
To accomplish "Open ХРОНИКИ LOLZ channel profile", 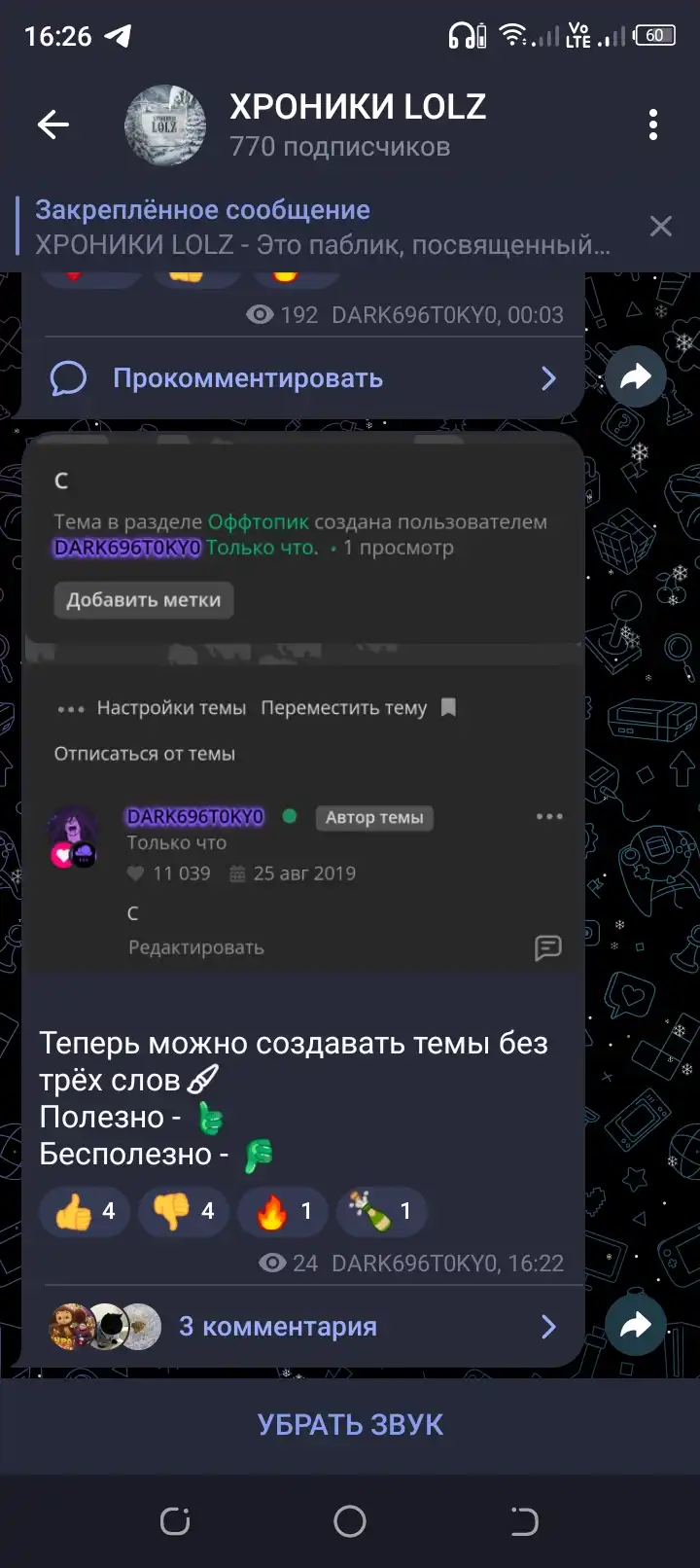I will [357, 125].
